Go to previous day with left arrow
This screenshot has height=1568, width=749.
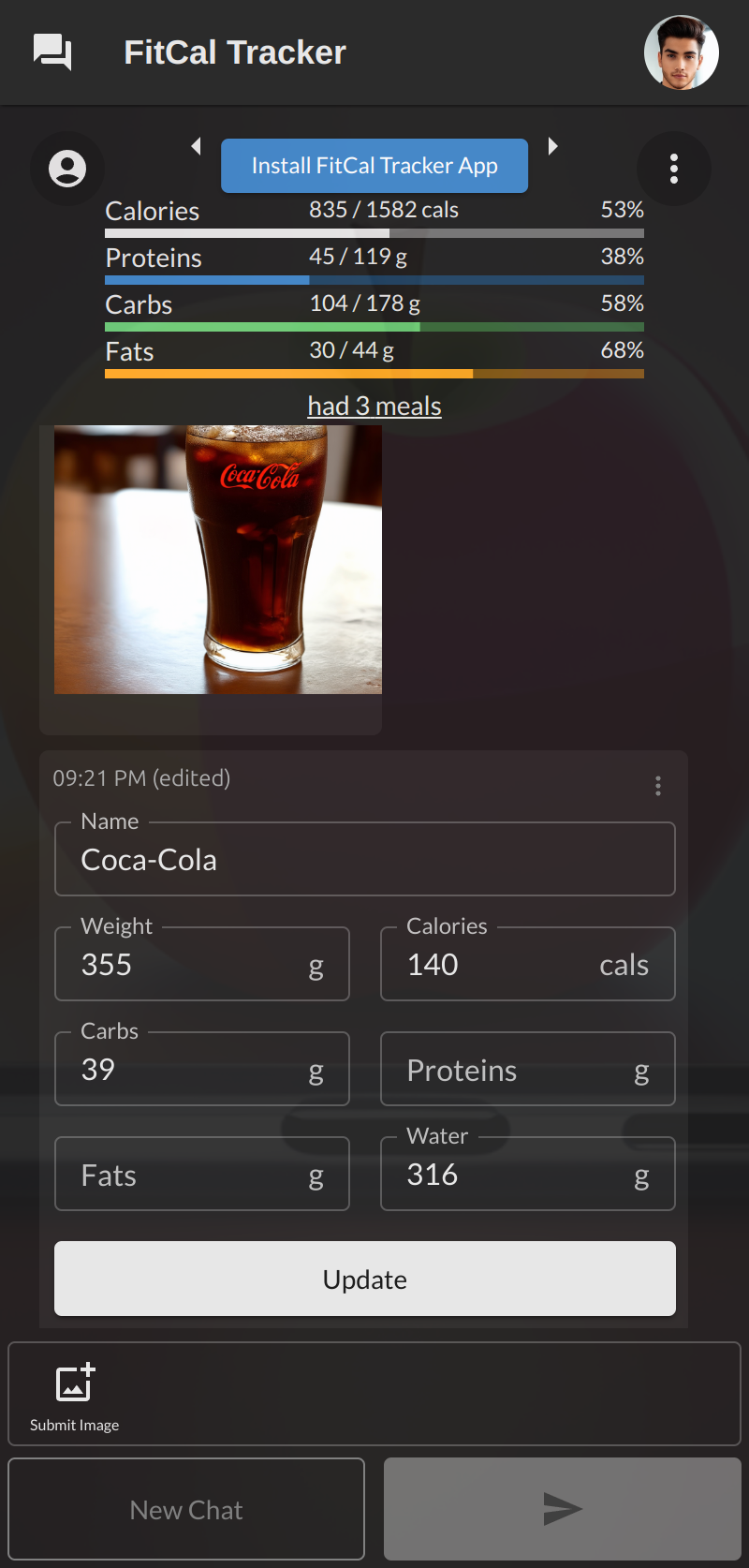point(196,146)
